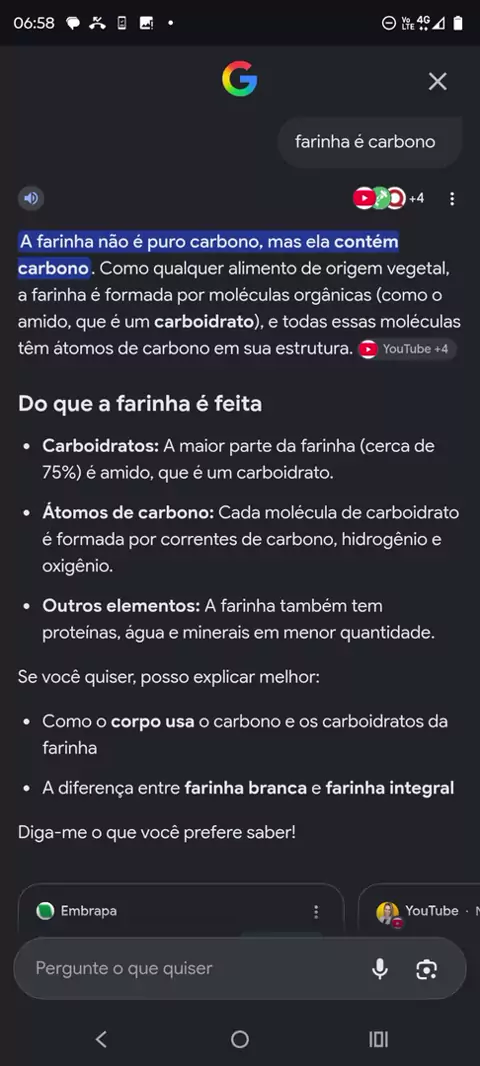Play the answer aloud with speaker icon
This screenshot has height=1066, width=480.
(31, 199)
